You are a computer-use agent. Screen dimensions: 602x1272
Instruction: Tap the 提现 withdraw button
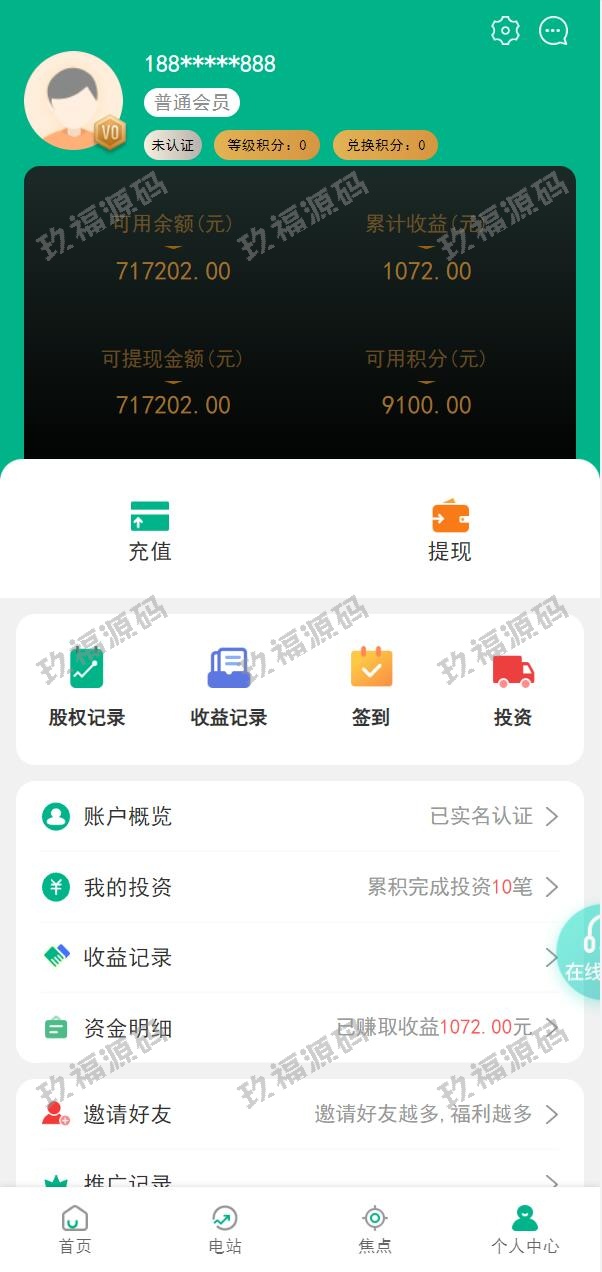pos(450,531)
